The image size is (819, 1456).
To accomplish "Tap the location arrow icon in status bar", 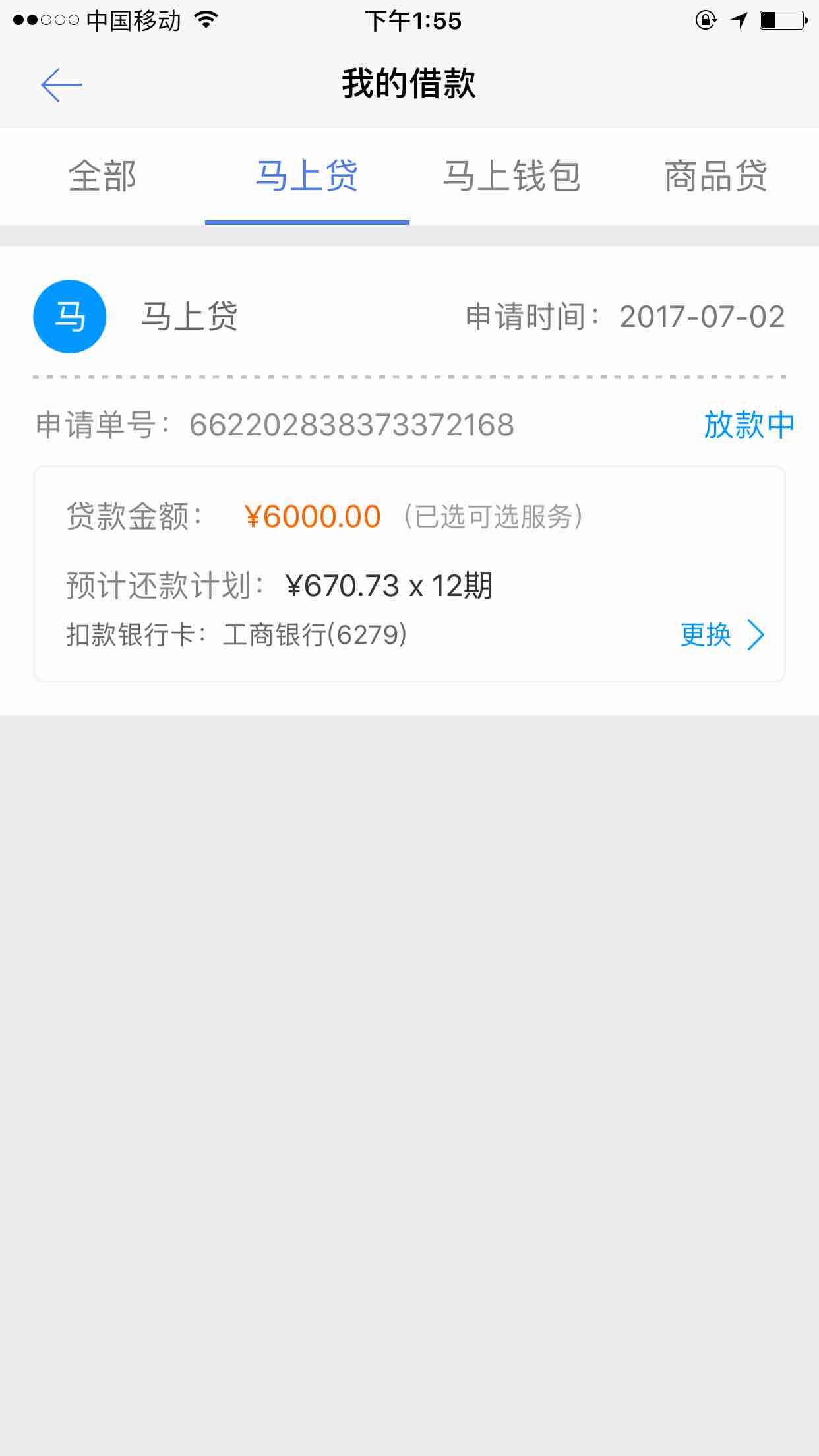I will pos(740,20).
